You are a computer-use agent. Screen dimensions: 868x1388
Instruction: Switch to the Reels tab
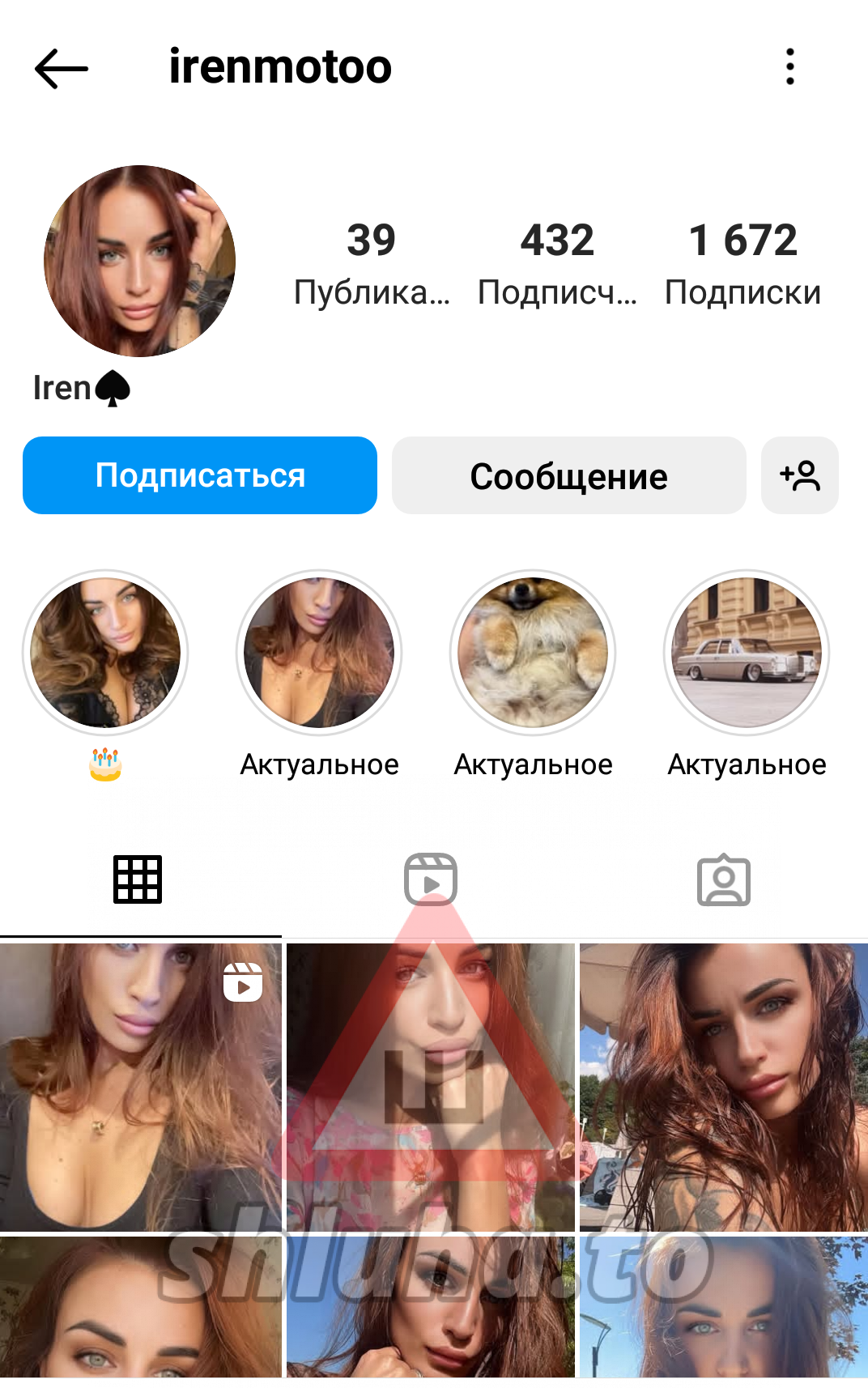[431, 879]
